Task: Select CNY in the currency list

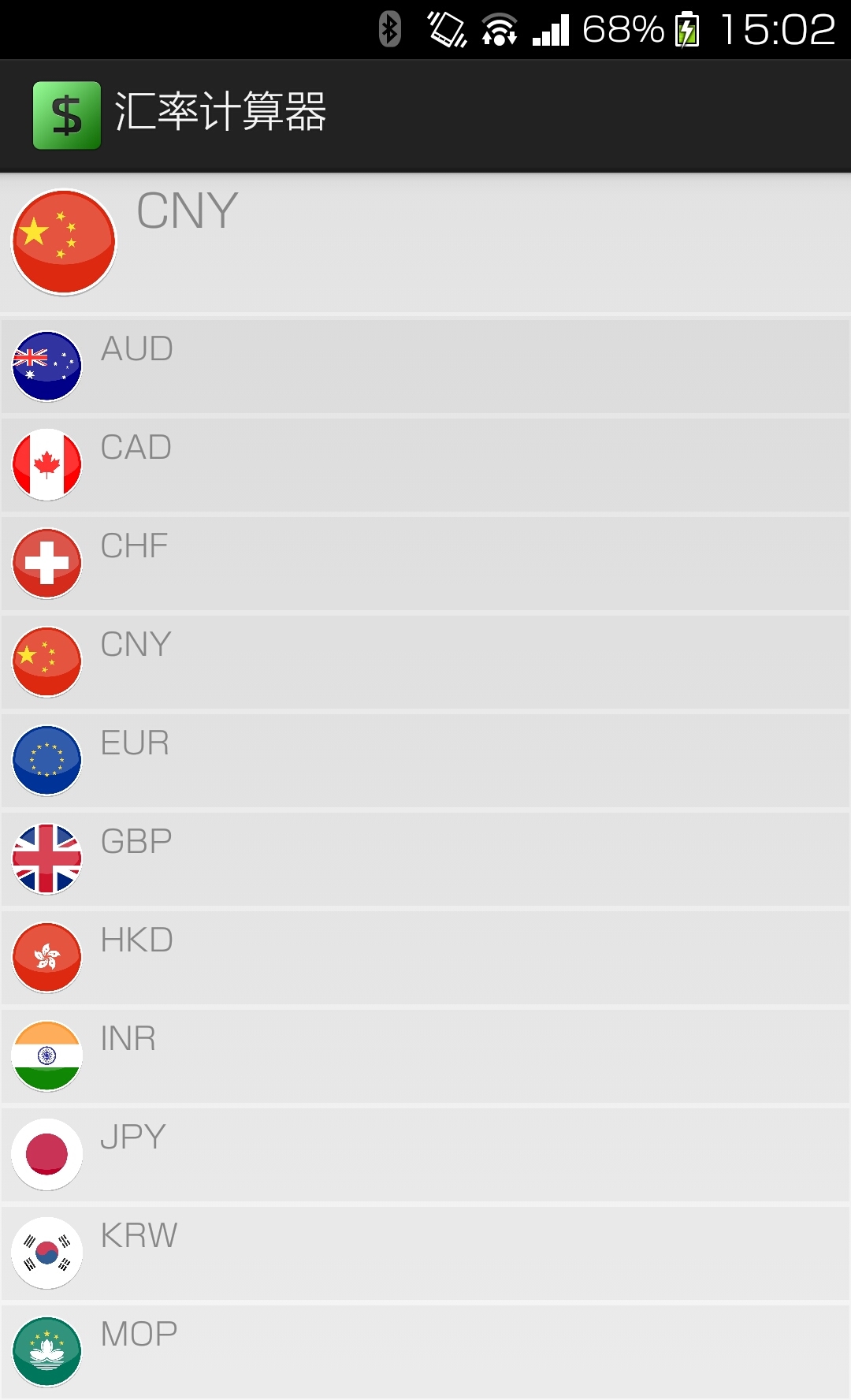Action: tap(425, 662)
